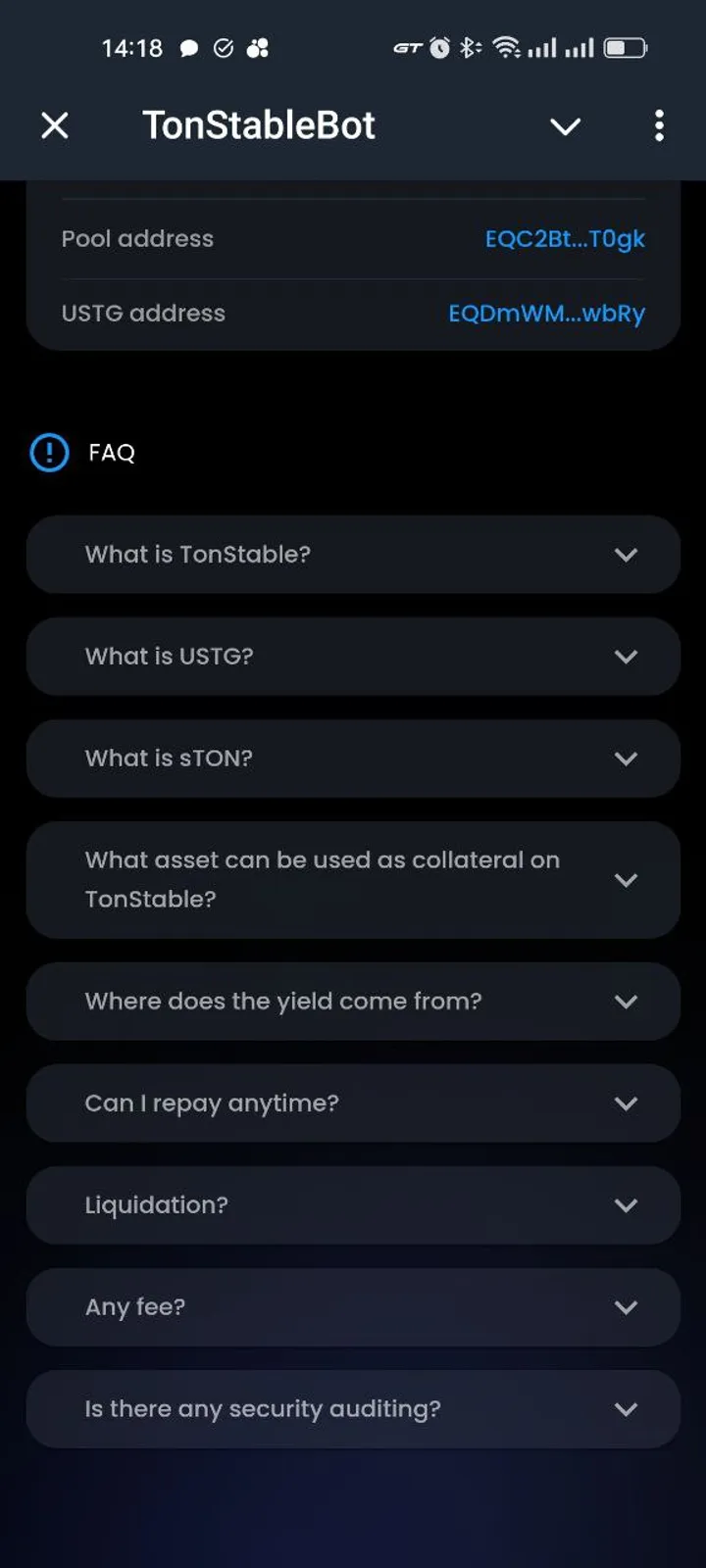Open the 'What is sTON?' answer

pos(353,759)
